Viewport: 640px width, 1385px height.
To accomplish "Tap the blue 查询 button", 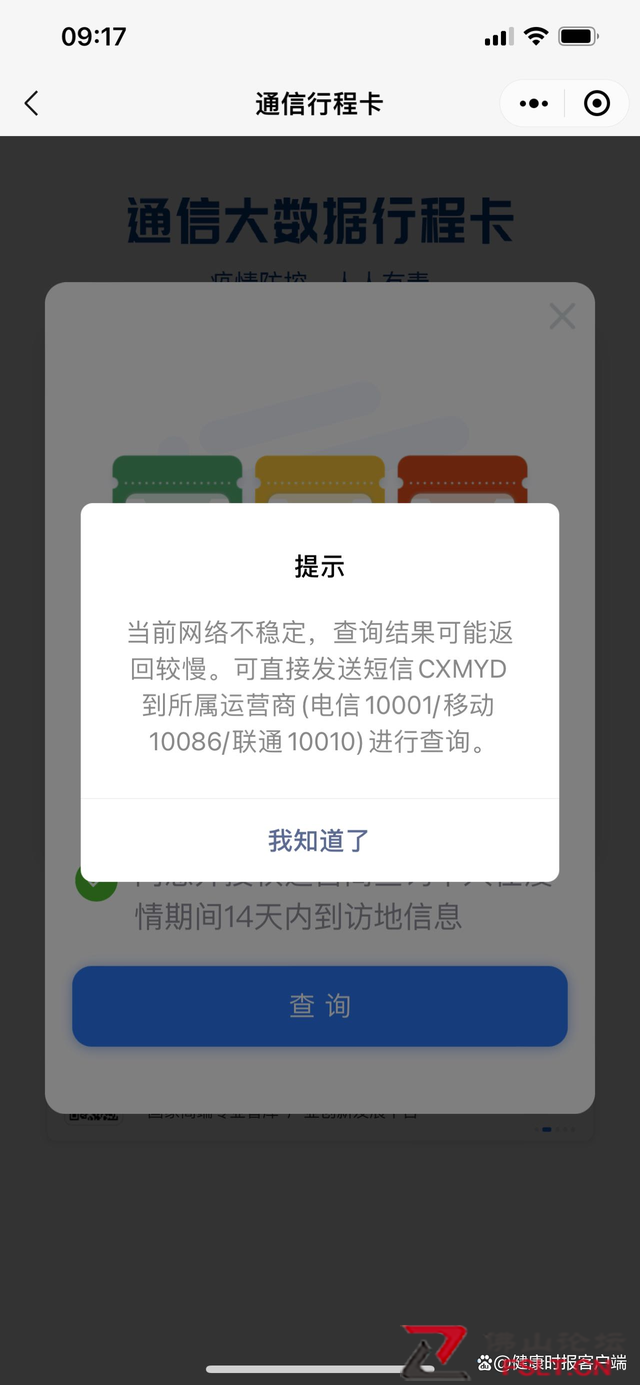I will [319, 1005].
